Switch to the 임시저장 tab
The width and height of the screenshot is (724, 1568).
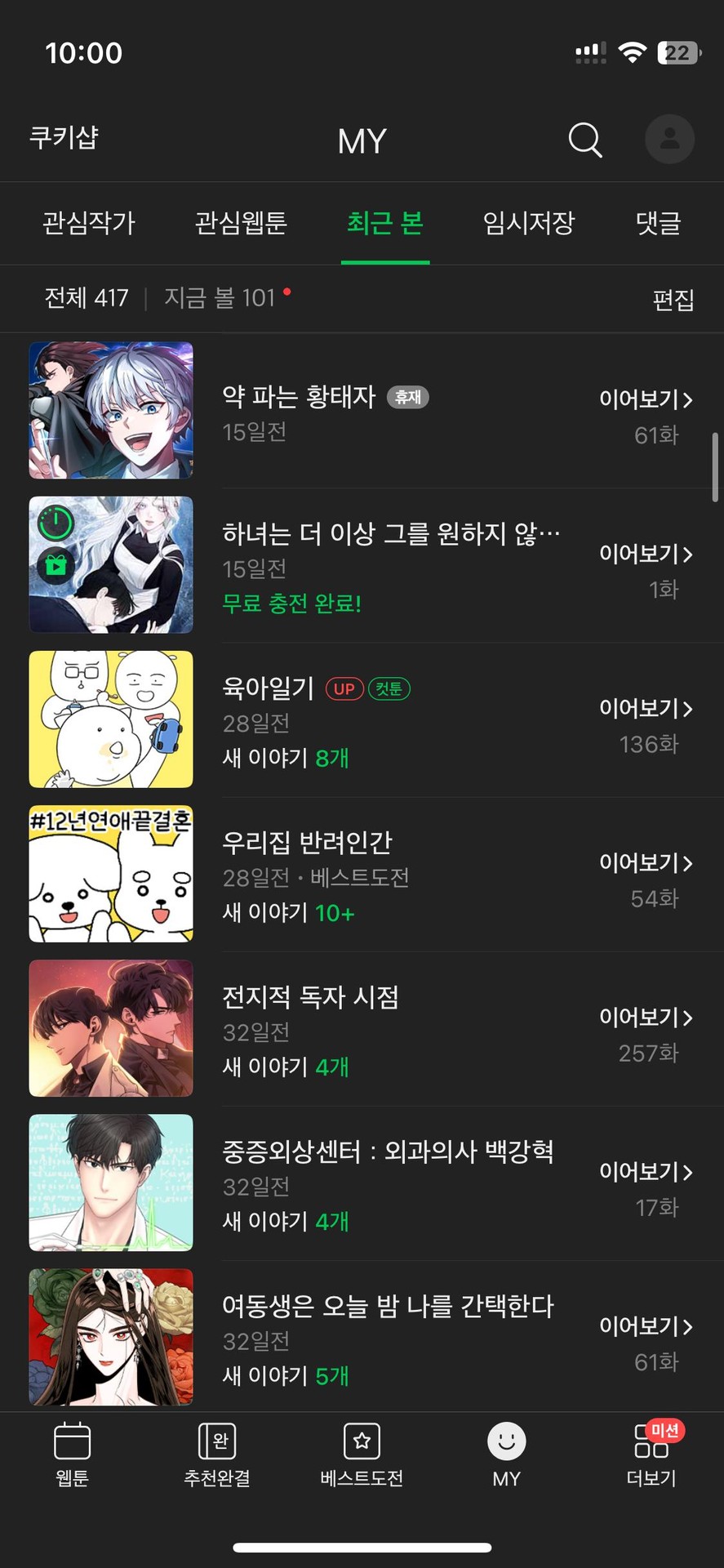[529, 223]
